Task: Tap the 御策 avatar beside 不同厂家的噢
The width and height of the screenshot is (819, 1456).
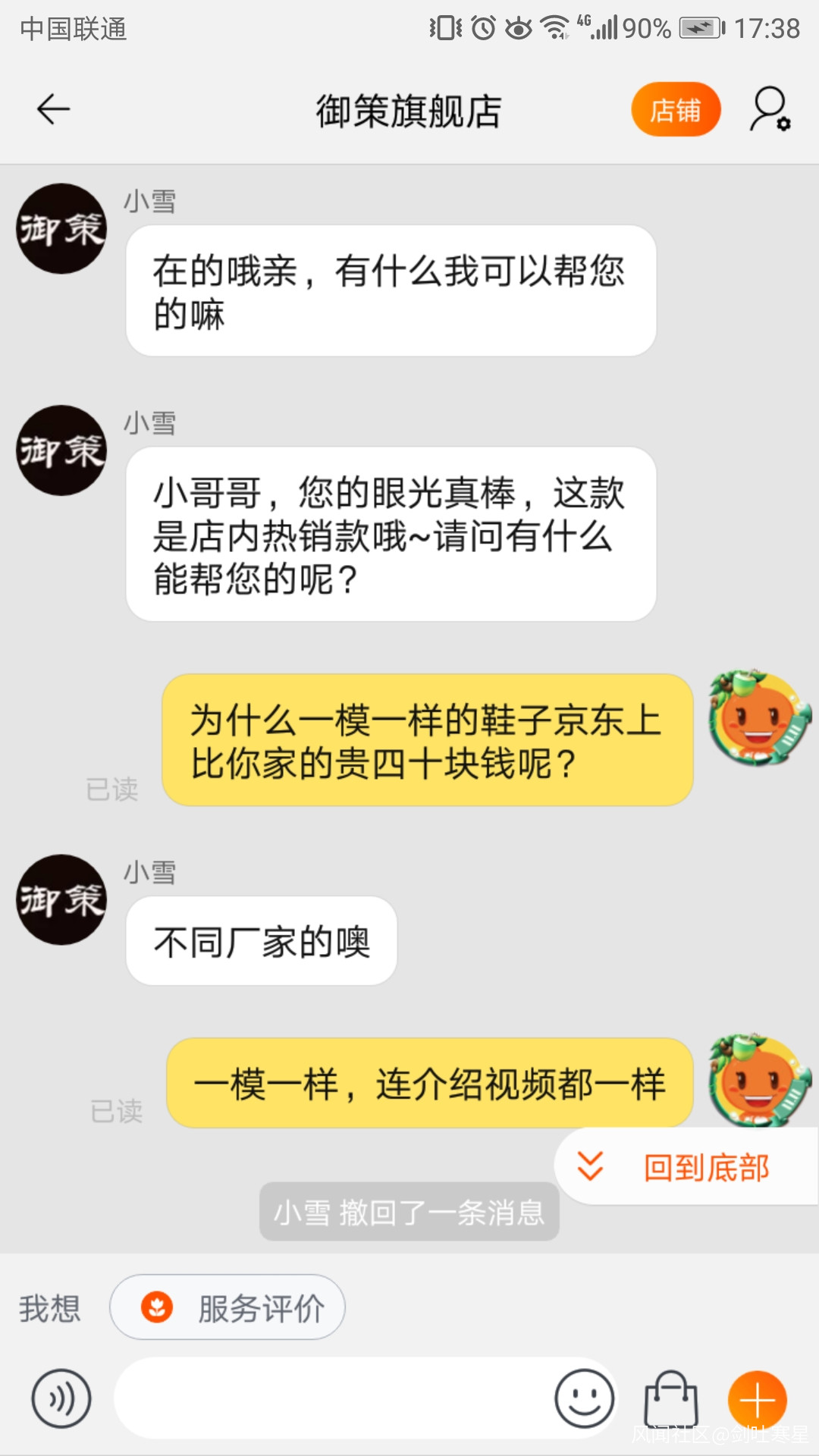Action: (x=61, y=900)
